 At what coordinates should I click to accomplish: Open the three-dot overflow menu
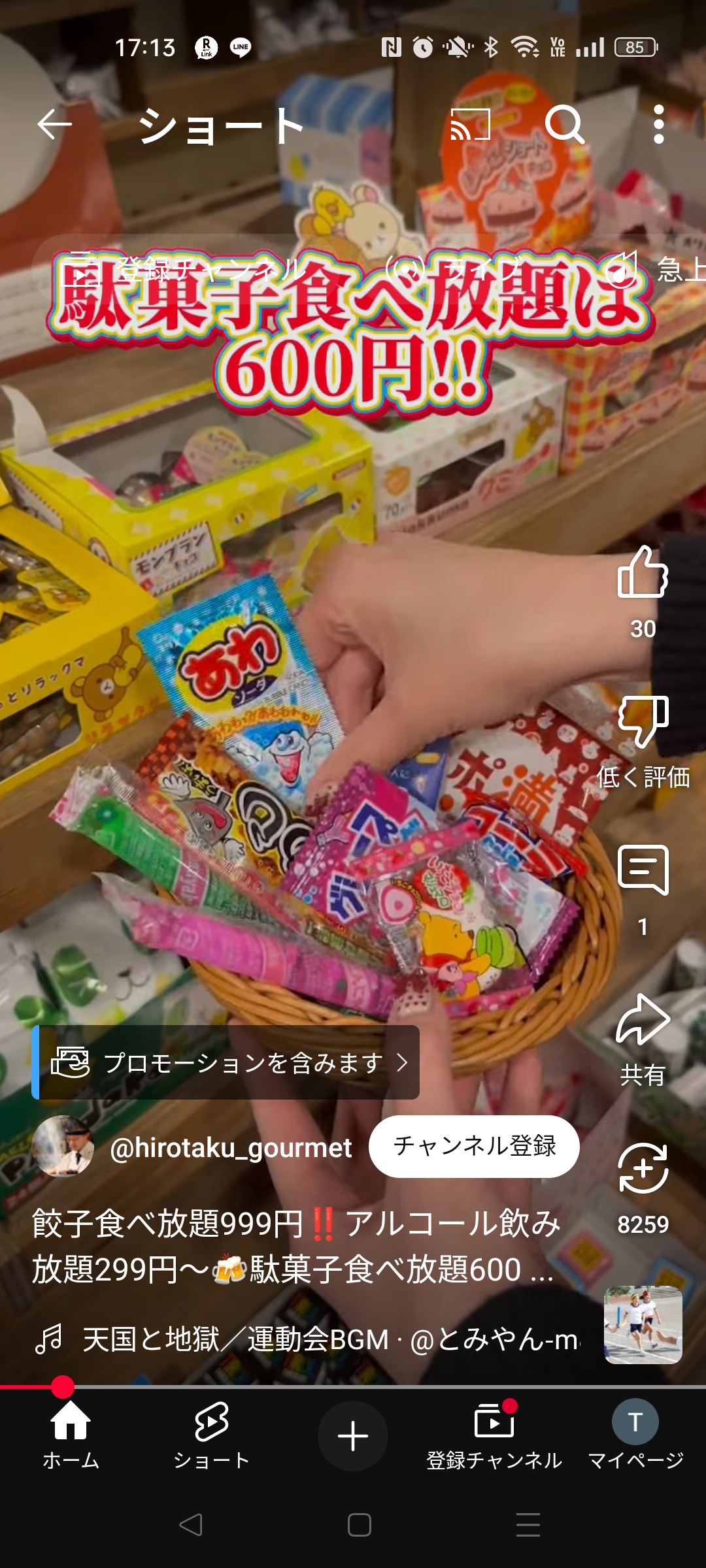coord(659,124)
